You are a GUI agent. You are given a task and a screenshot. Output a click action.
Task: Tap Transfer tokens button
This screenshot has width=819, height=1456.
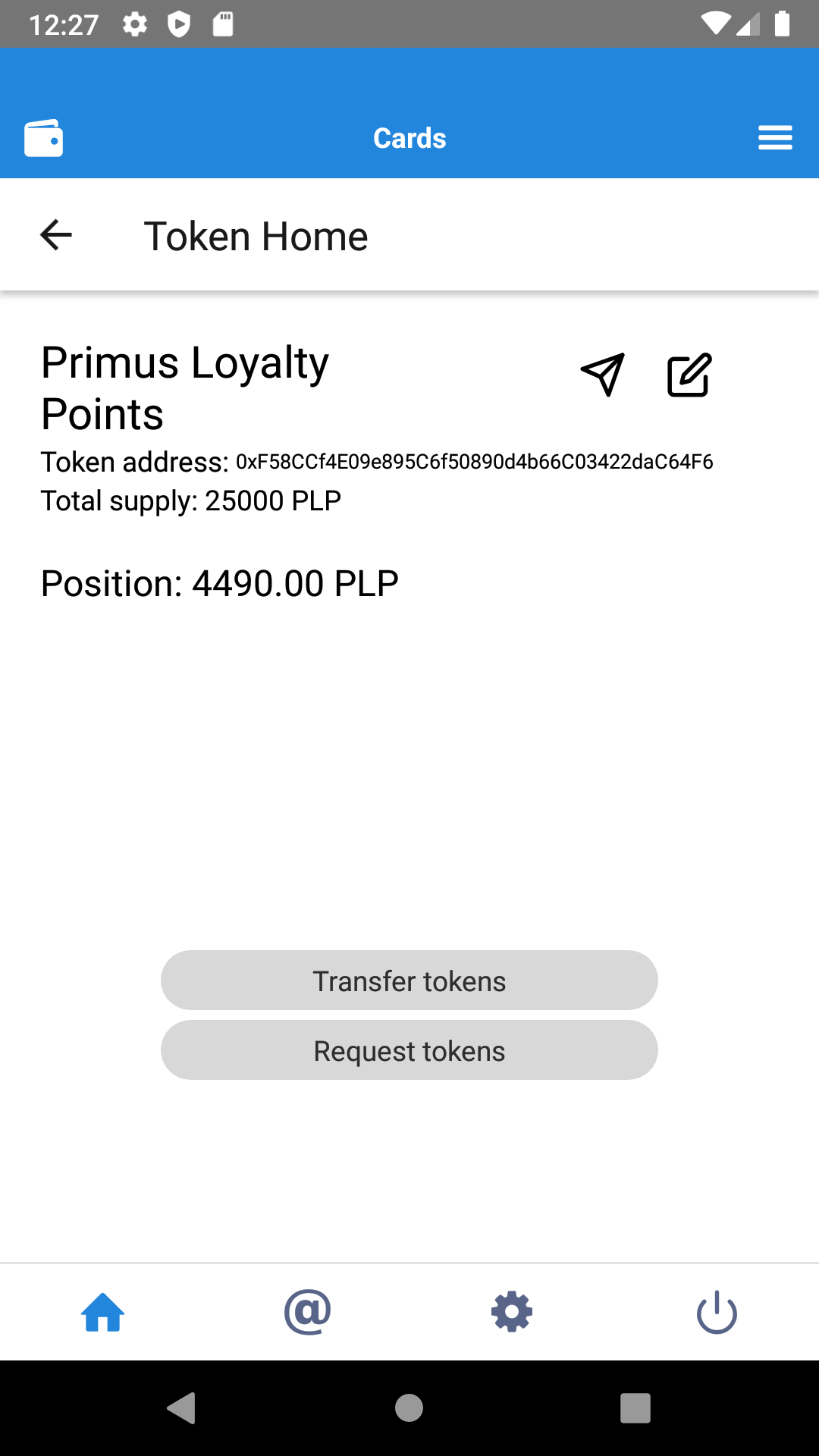tap(409, 981)
